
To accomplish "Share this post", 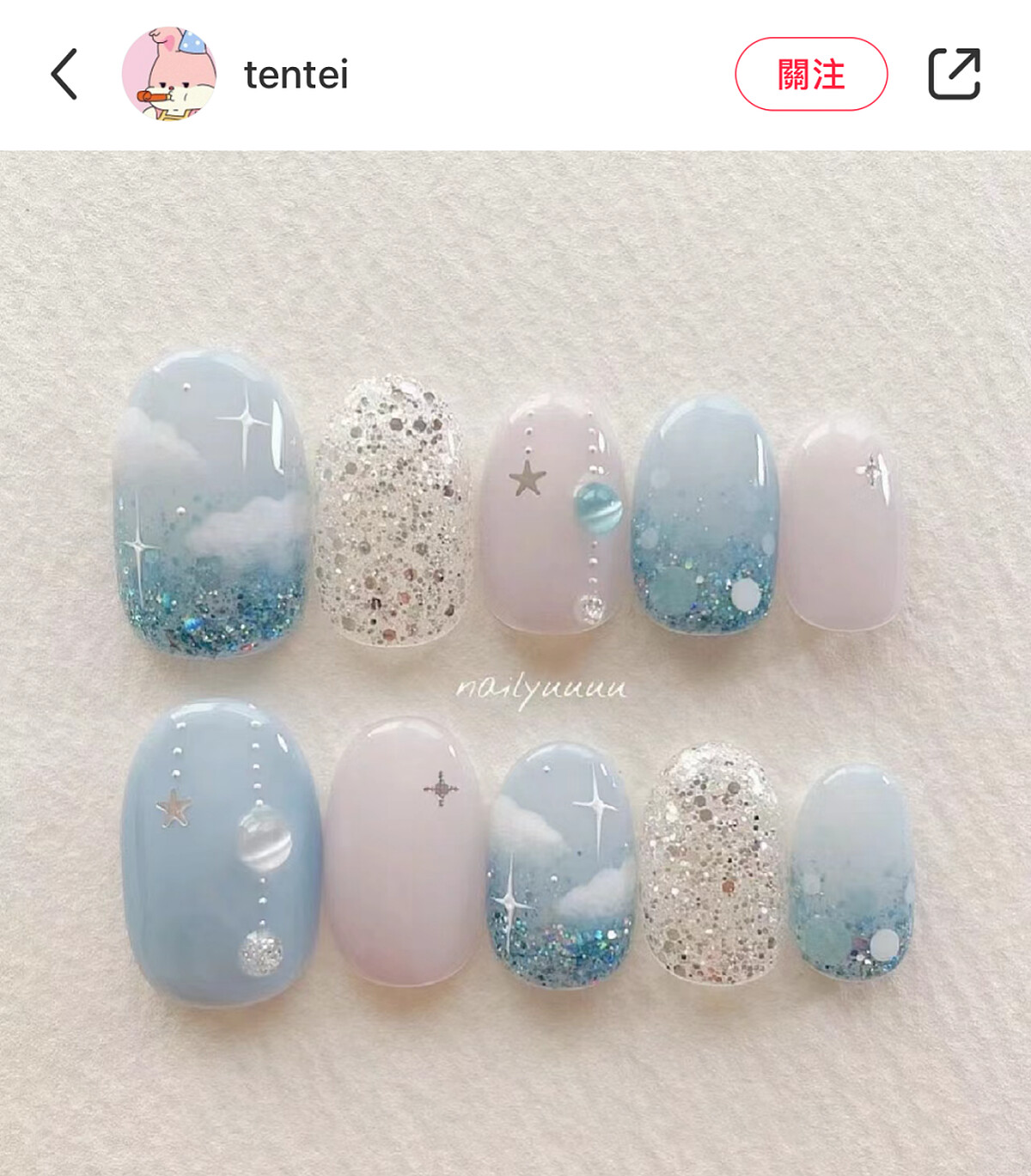I will coord(954,74).
